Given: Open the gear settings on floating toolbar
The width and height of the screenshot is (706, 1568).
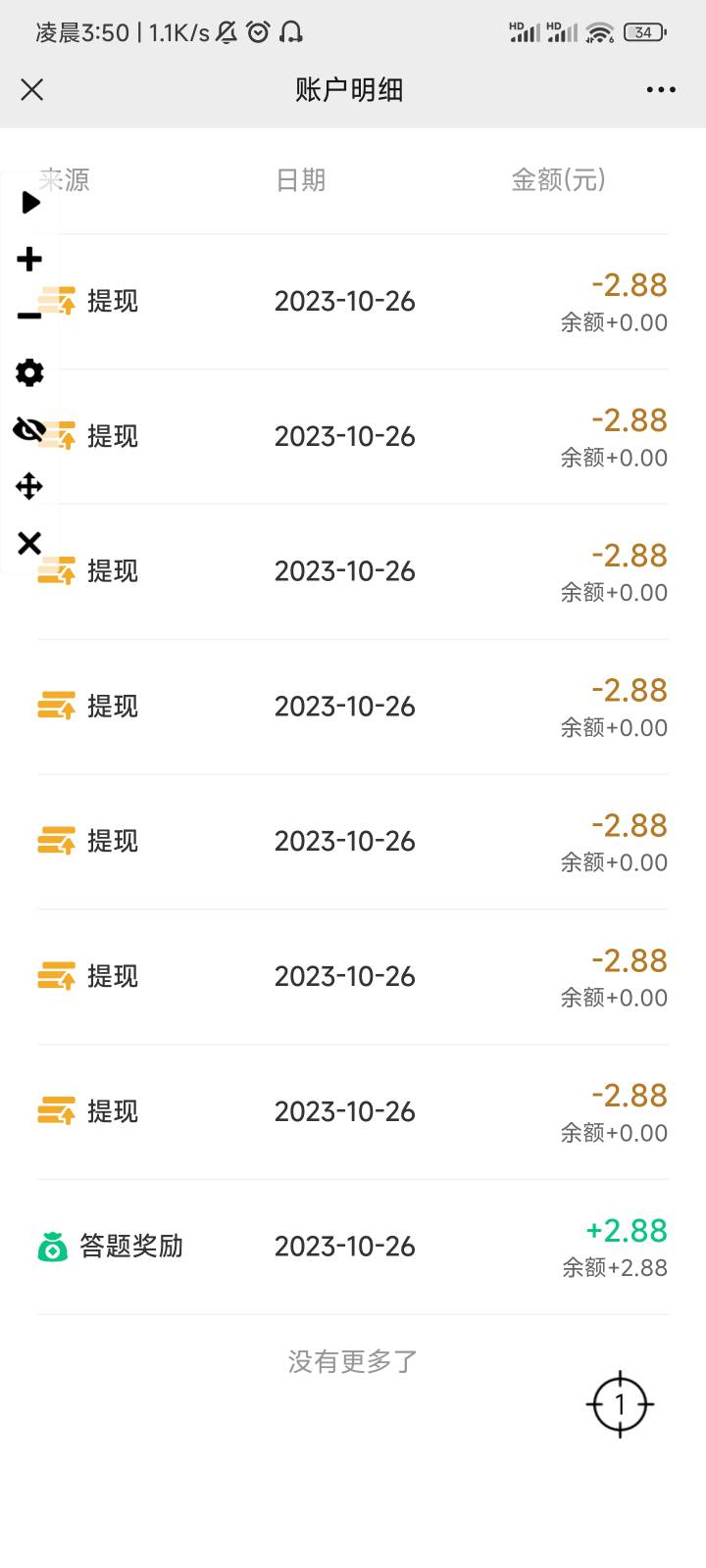Looking at the screenshot, I should point(29,372).
